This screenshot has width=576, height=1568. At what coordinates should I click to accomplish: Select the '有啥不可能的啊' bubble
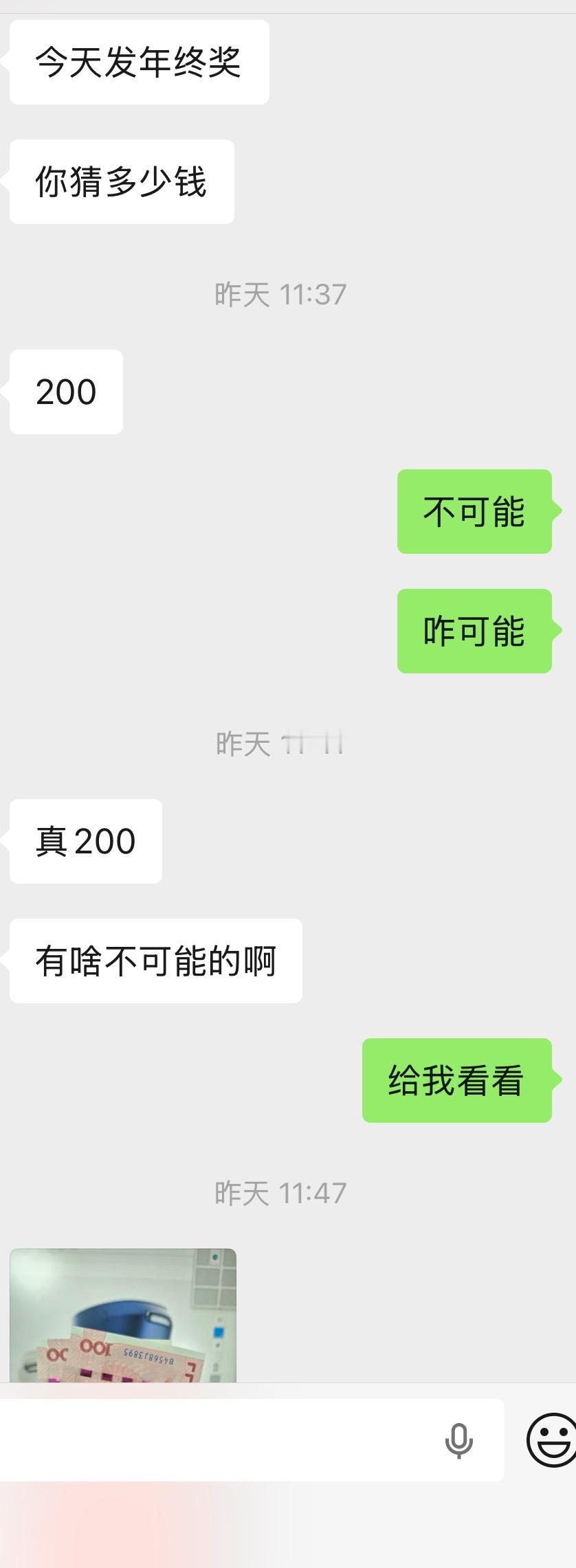(x=155, y=961)
